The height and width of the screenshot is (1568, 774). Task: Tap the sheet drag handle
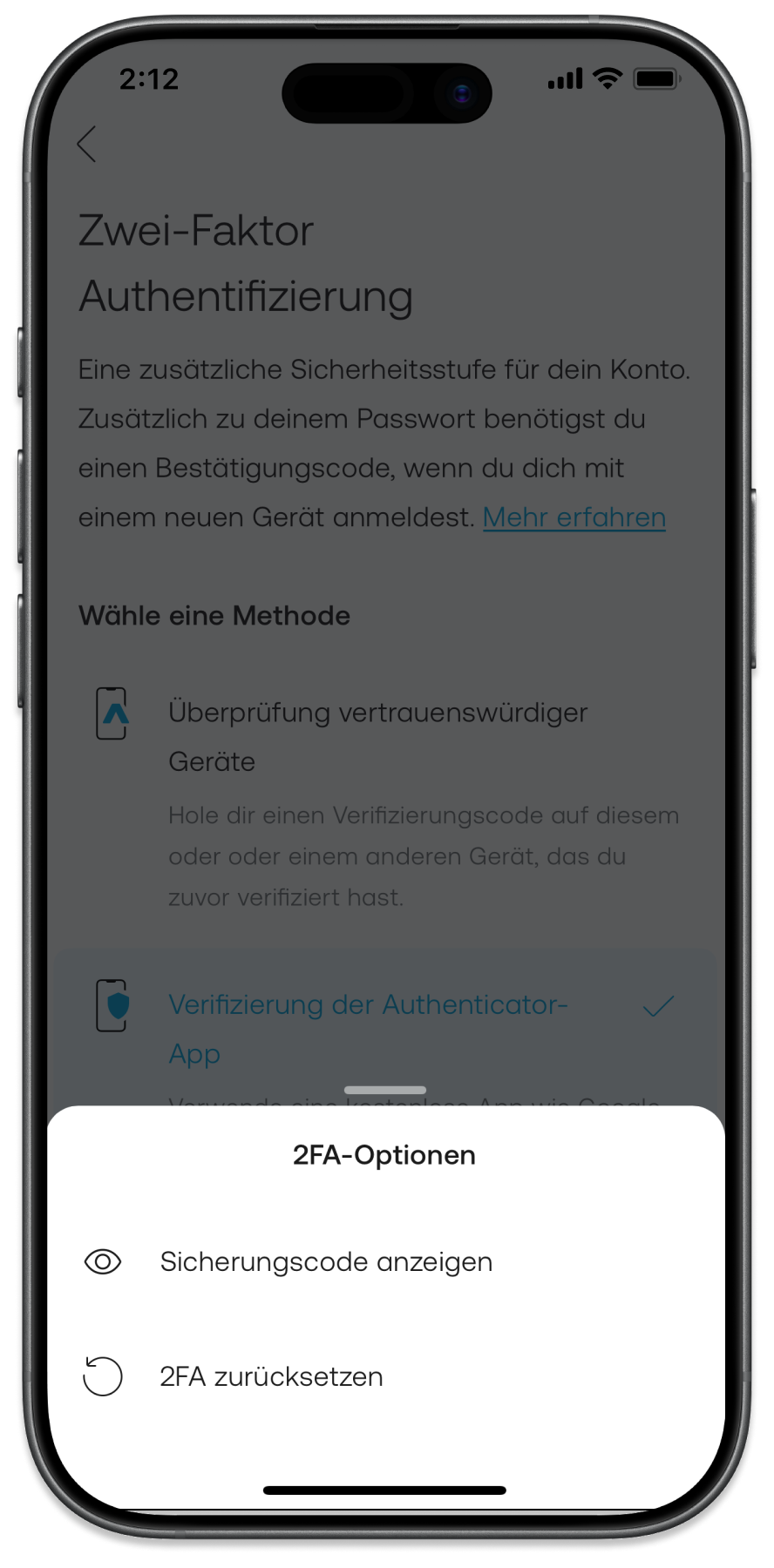(385, 1090)
